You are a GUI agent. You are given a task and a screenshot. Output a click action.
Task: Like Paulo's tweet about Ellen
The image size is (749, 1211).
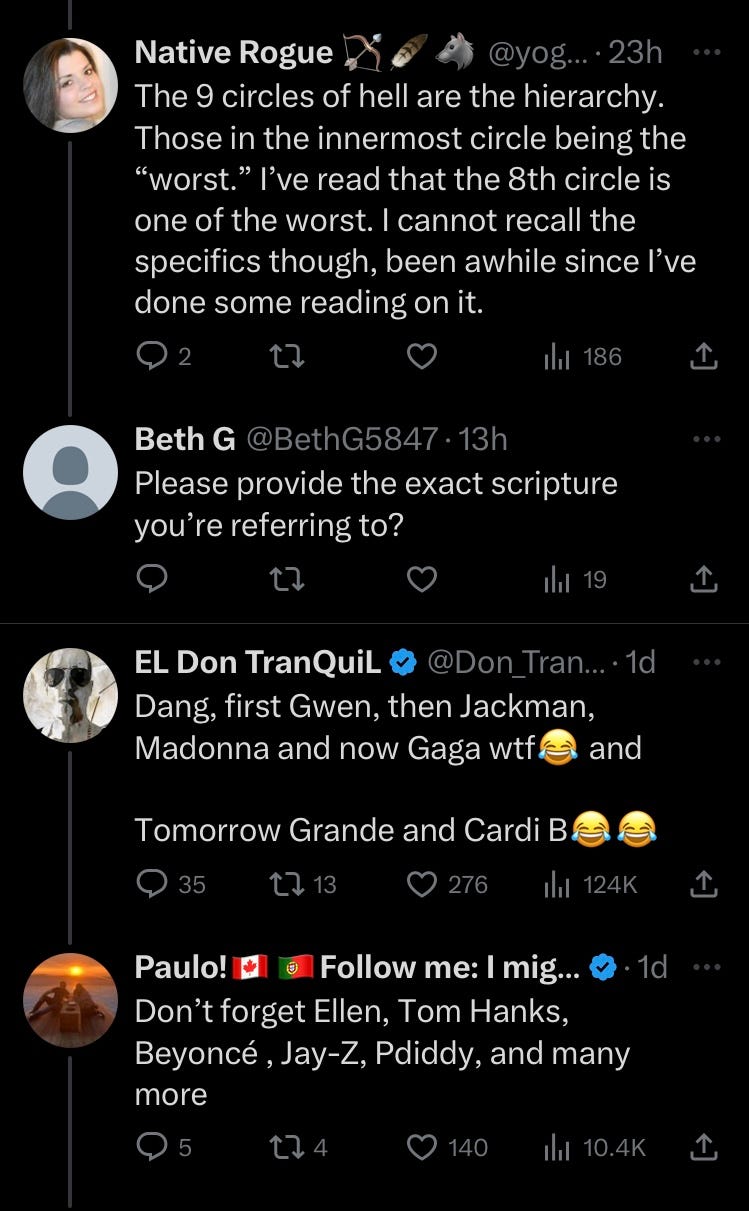pos(423,1148)
